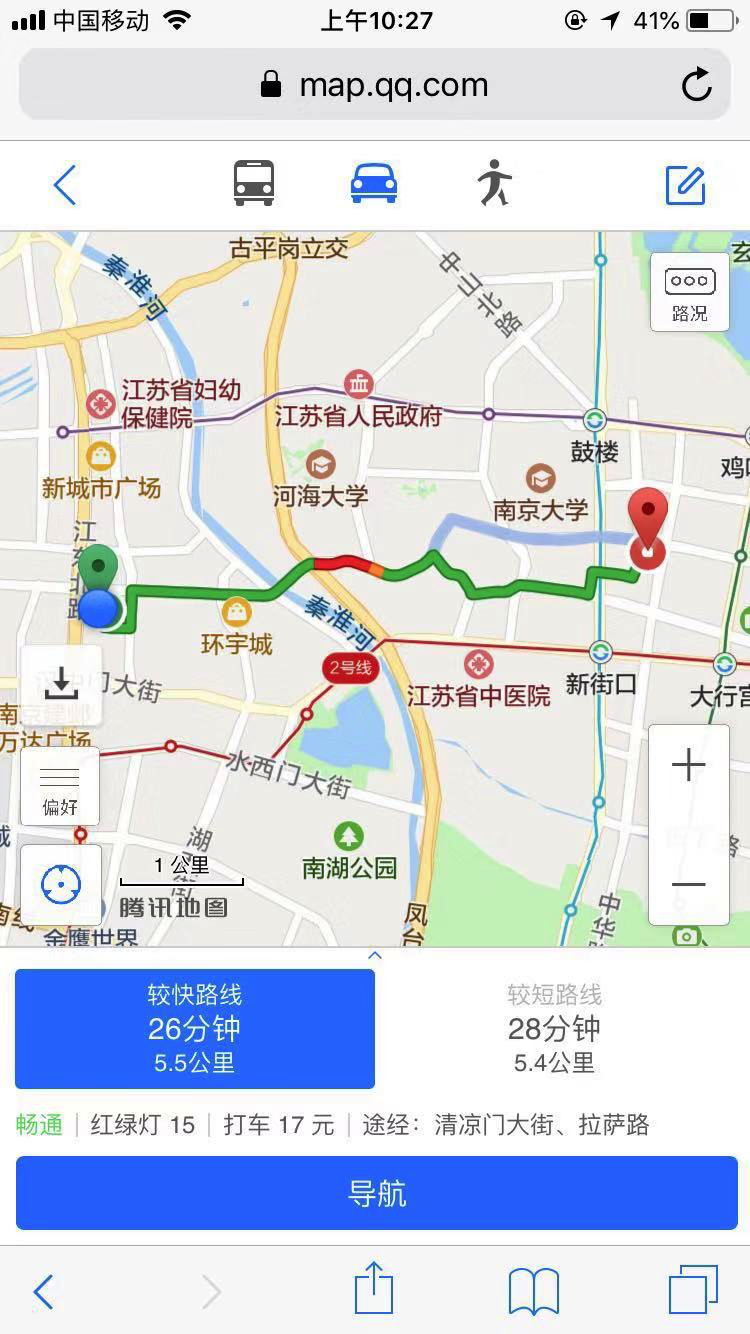
Task: Go back with the blue arrow
Action: tap(65, 186)
